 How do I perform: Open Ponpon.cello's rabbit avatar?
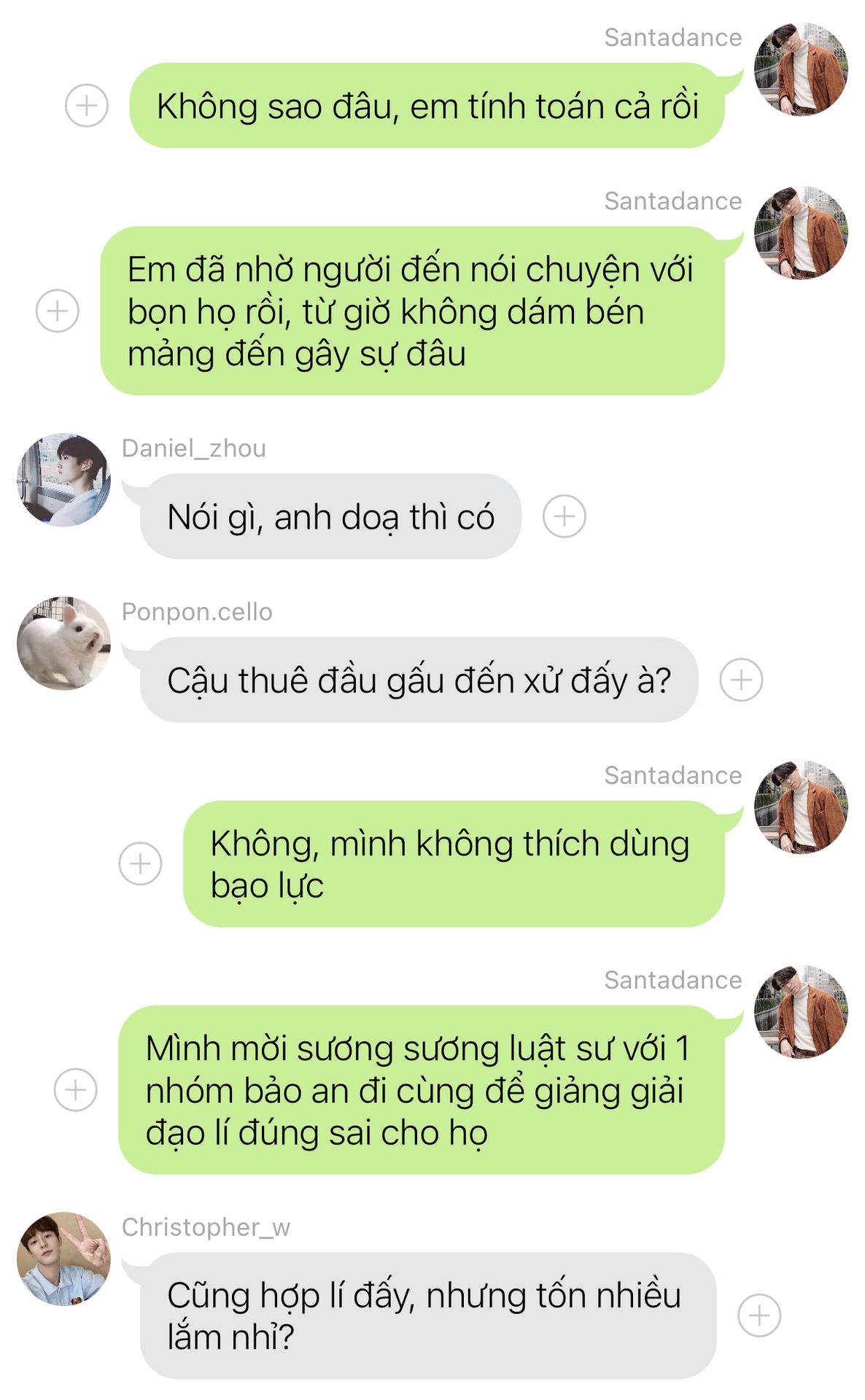(64, 643)
